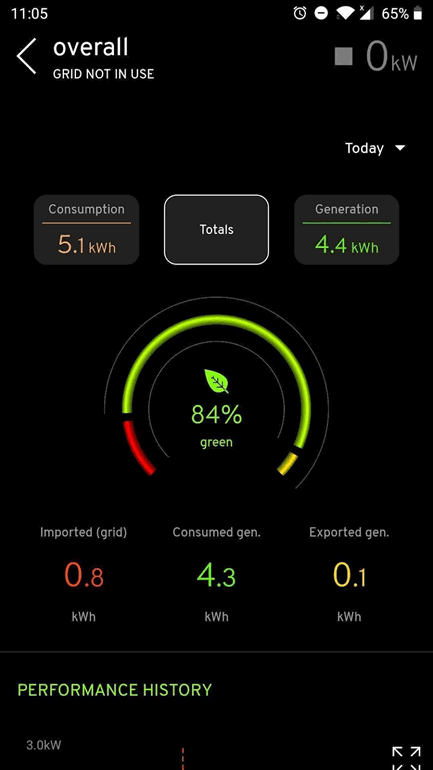This screenshot has width=433, height=770.
Task: Go back using the arrow
Action: tap(27, 56)
